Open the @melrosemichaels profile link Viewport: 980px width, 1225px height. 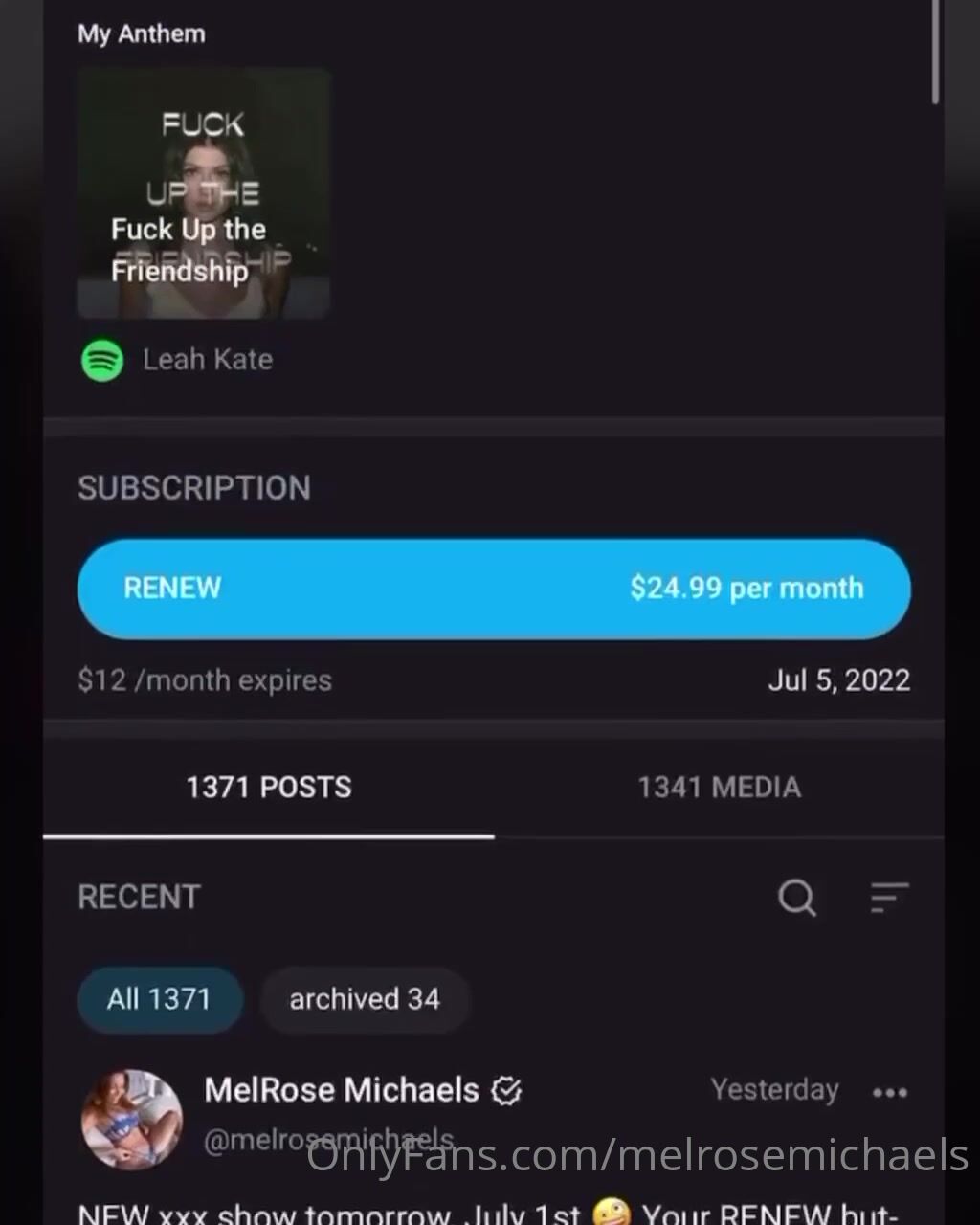328,1140
